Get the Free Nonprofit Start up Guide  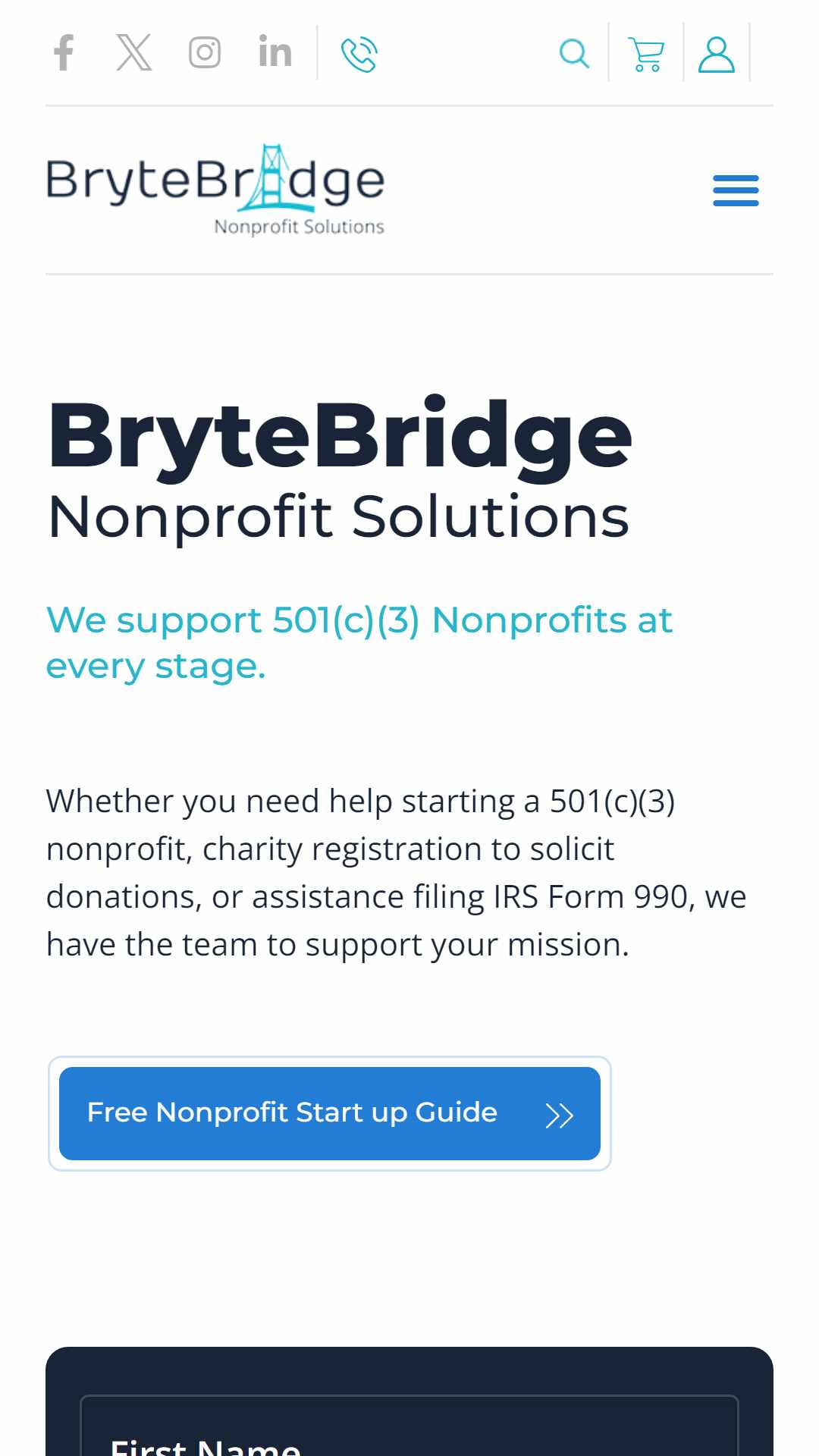click(330, 1113)
